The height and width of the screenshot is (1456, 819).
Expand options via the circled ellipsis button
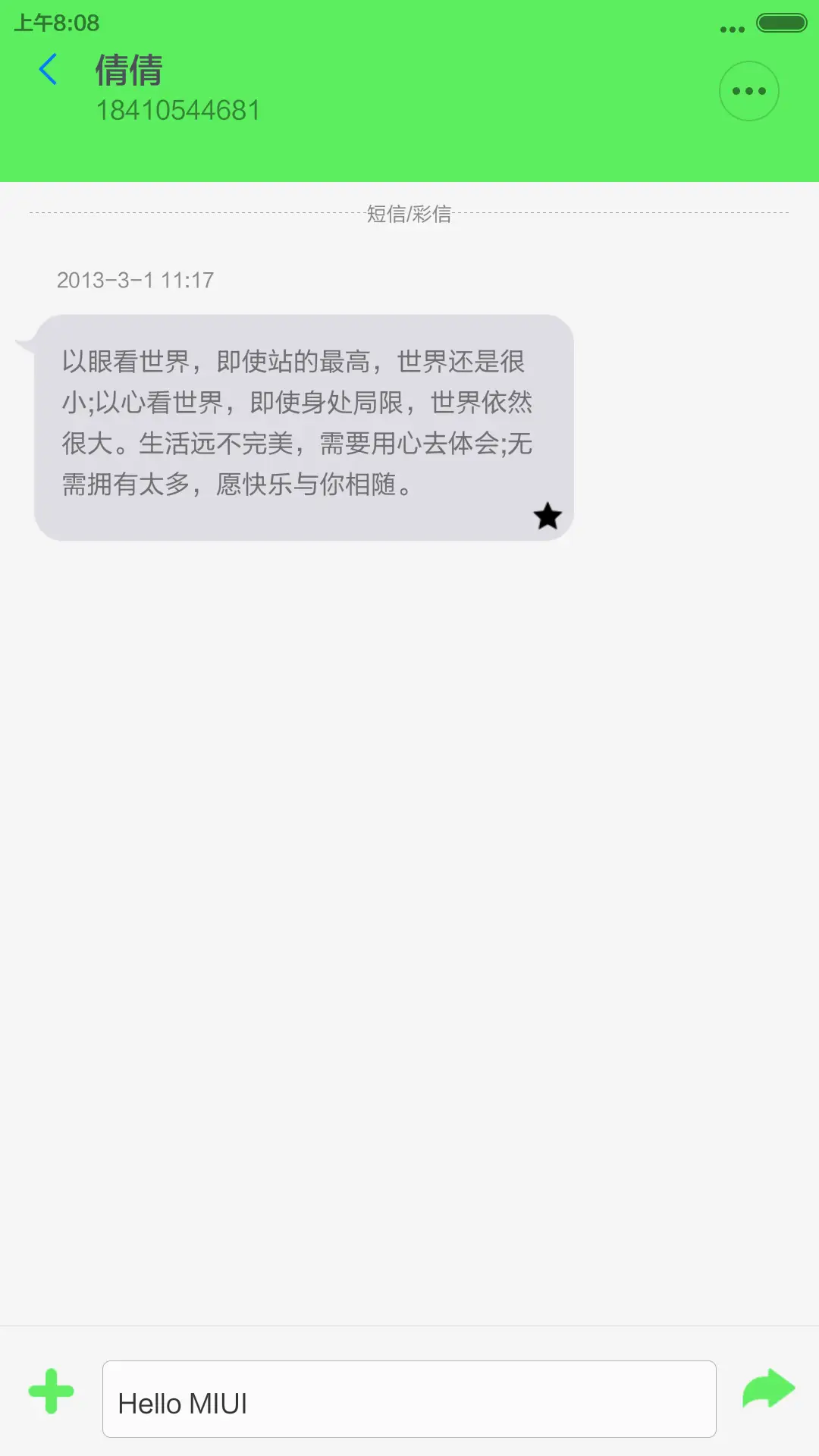748,90
